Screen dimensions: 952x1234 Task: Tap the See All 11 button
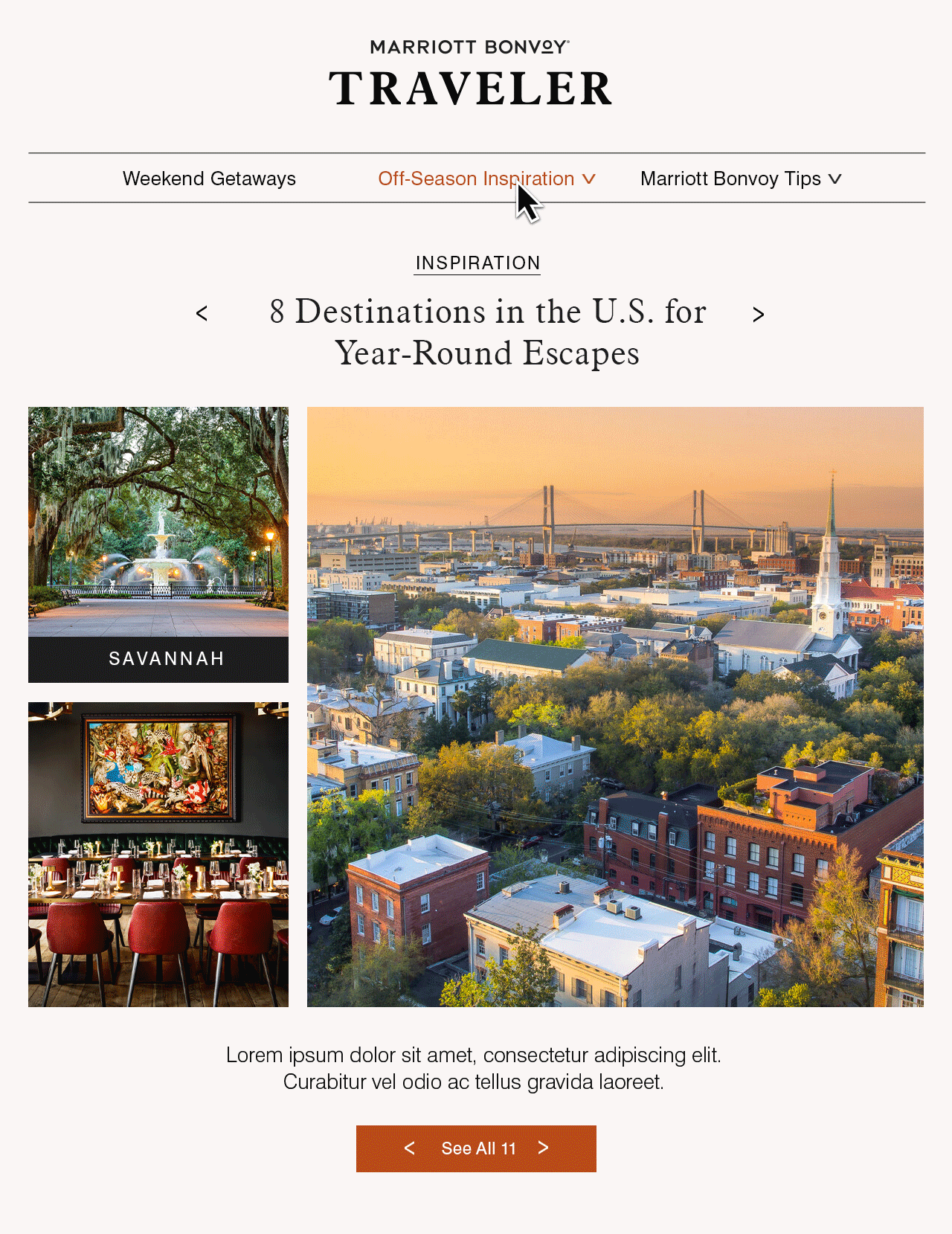(x=476, y=1148)
